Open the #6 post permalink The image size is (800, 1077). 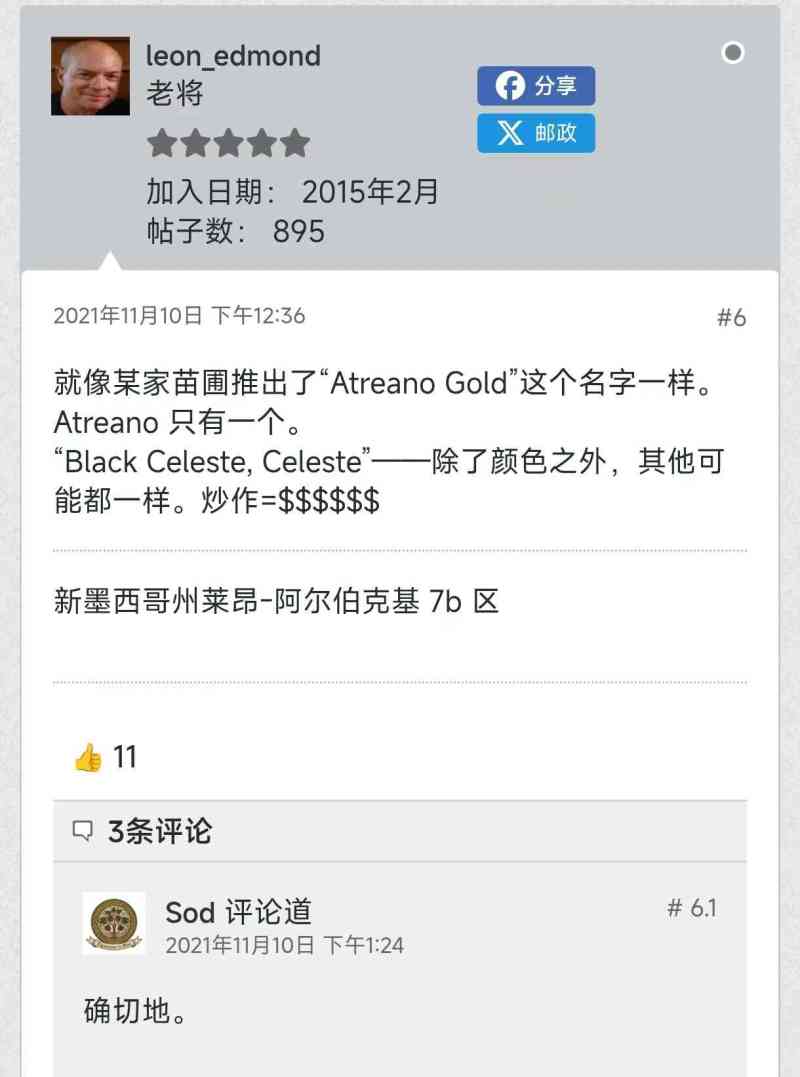(731, 318)
